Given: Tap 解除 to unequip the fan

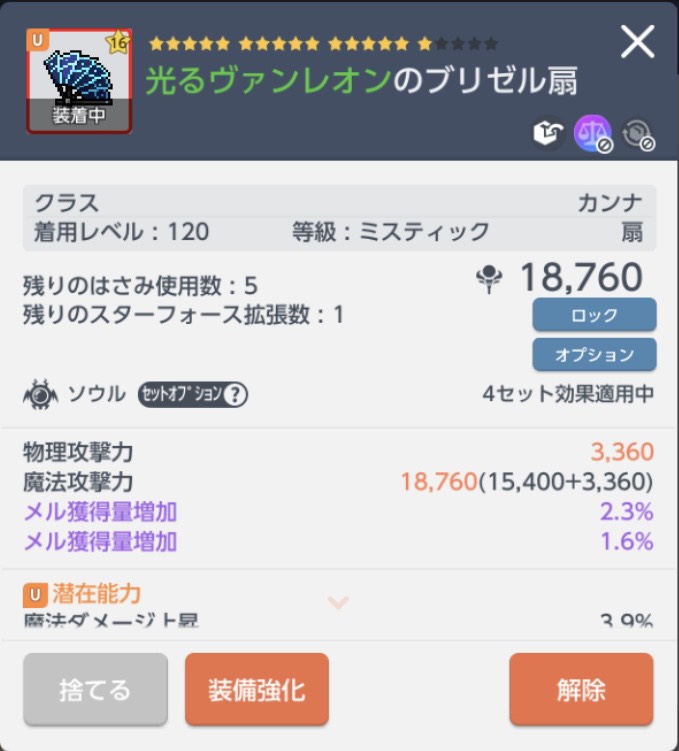Looking at the screenshot, I should pos(581,689).
